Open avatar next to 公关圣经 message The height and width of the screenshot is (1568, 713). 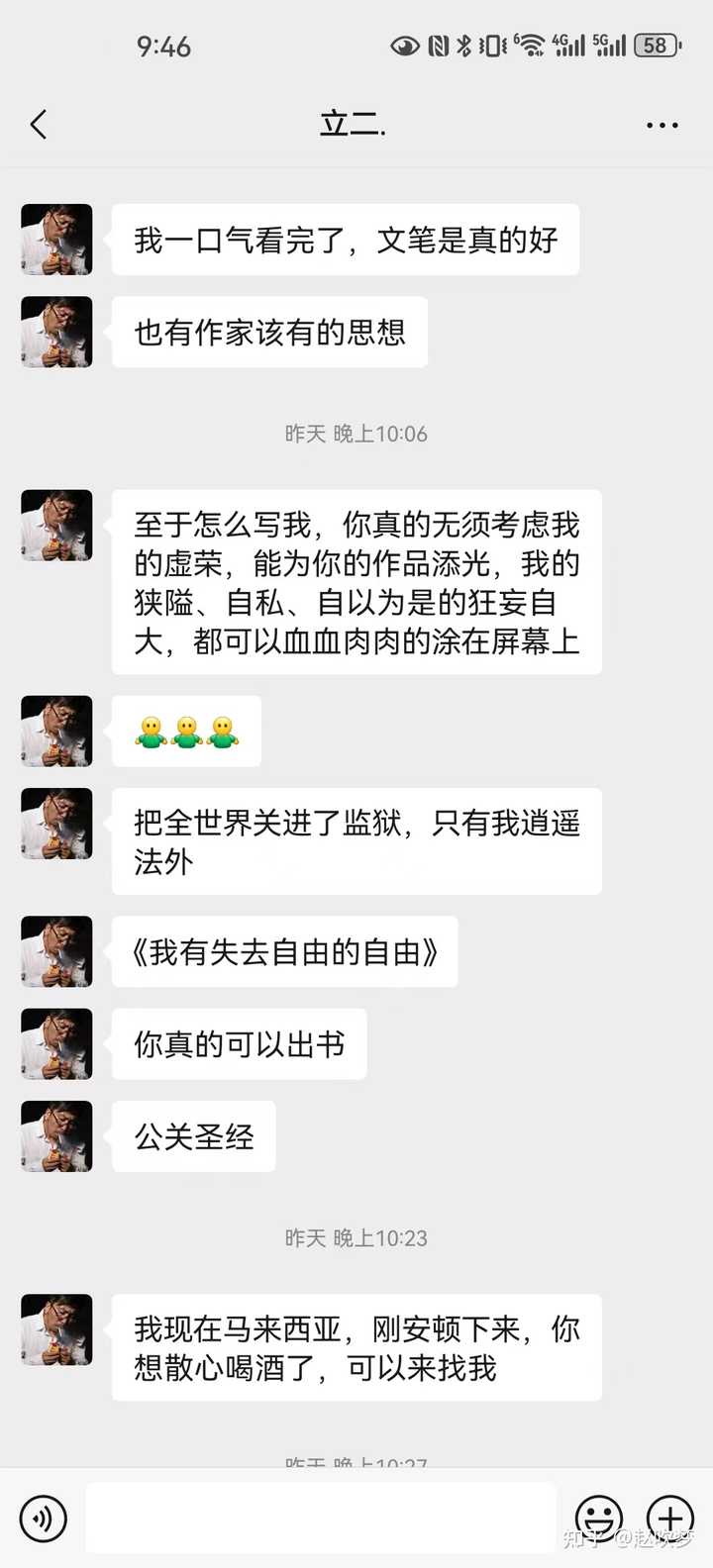tap(56, 1136)
